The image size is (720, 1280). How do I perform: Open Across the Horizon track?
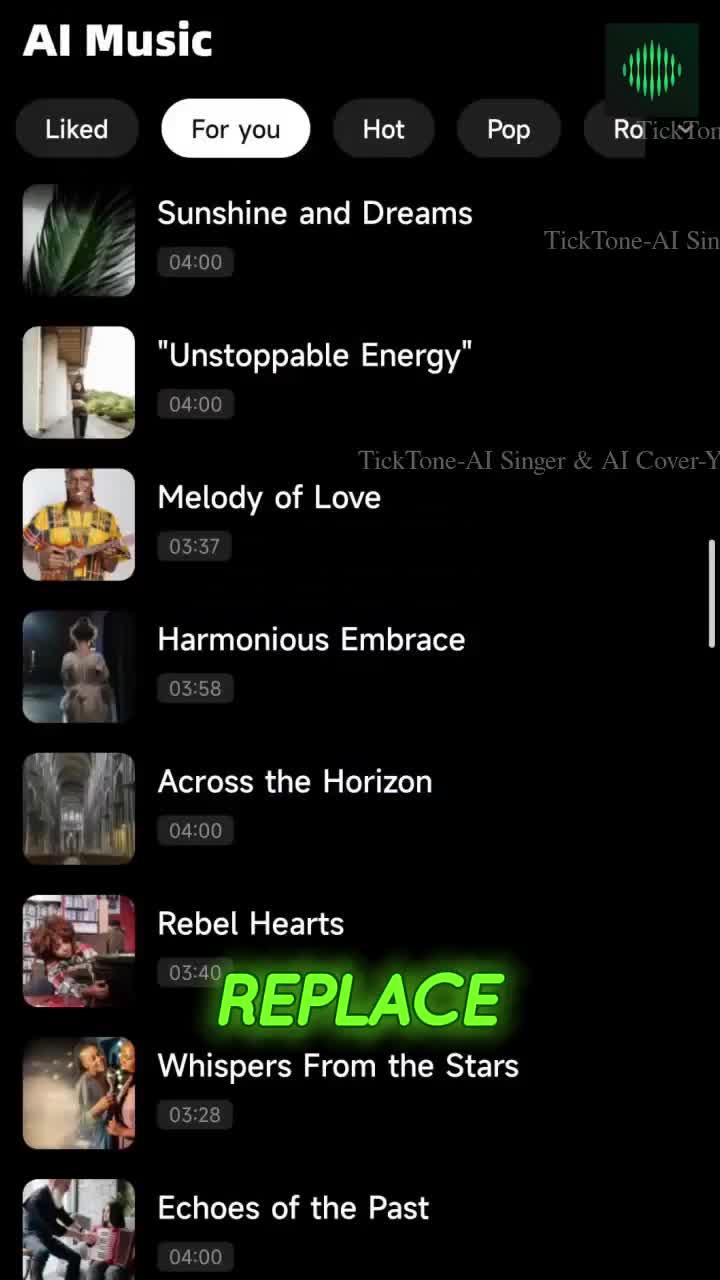pos(294,782)
